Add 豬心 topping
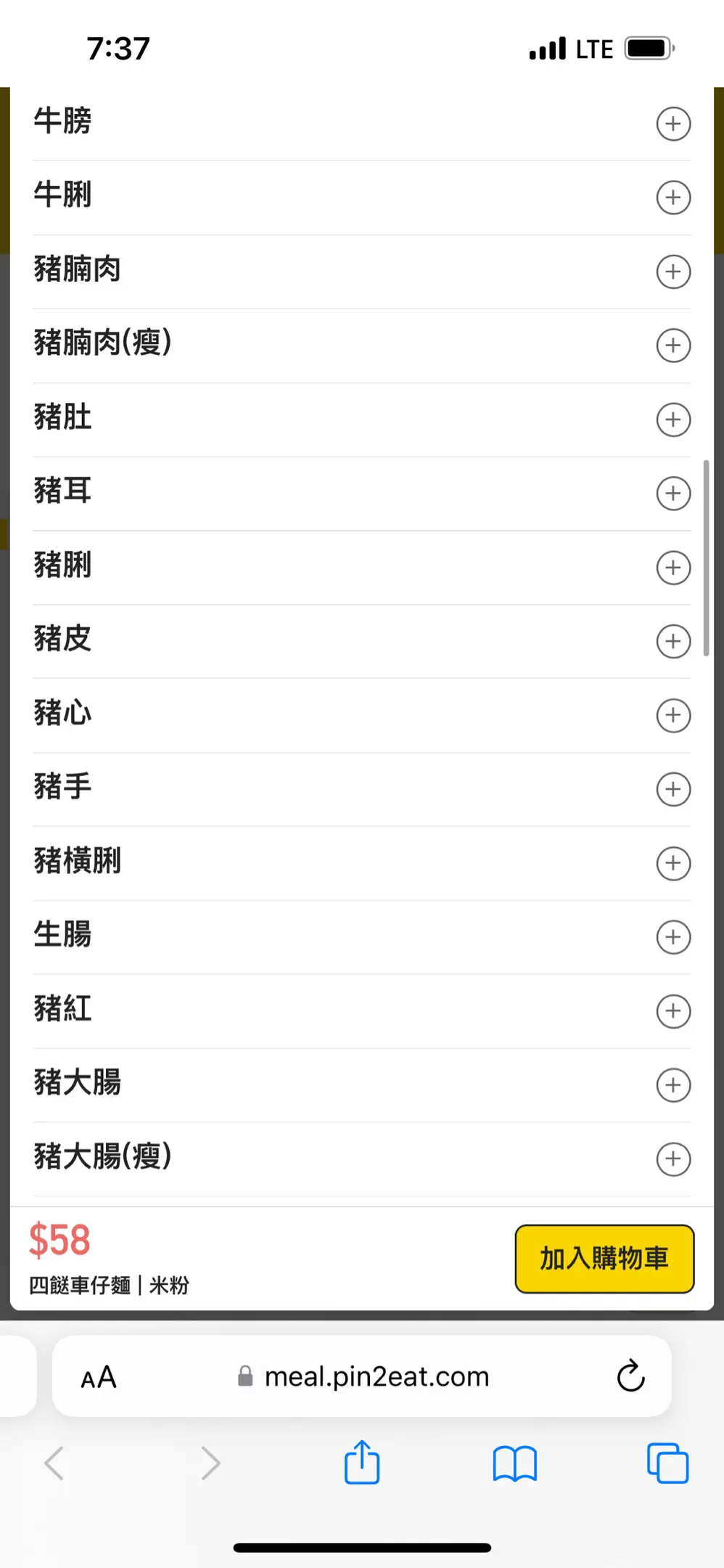The height and width of the screenshot is (1568, 724). point(673,716)
